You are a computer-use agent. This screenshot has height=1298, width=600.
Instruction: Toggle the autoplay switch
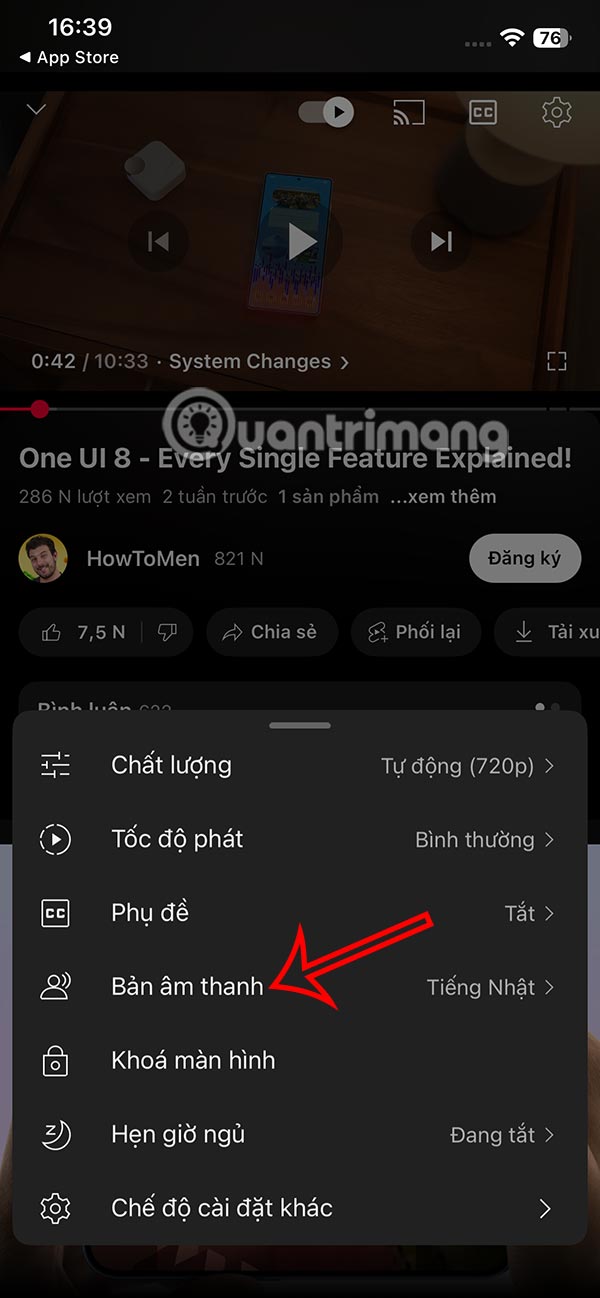click(x=327, y=112)
